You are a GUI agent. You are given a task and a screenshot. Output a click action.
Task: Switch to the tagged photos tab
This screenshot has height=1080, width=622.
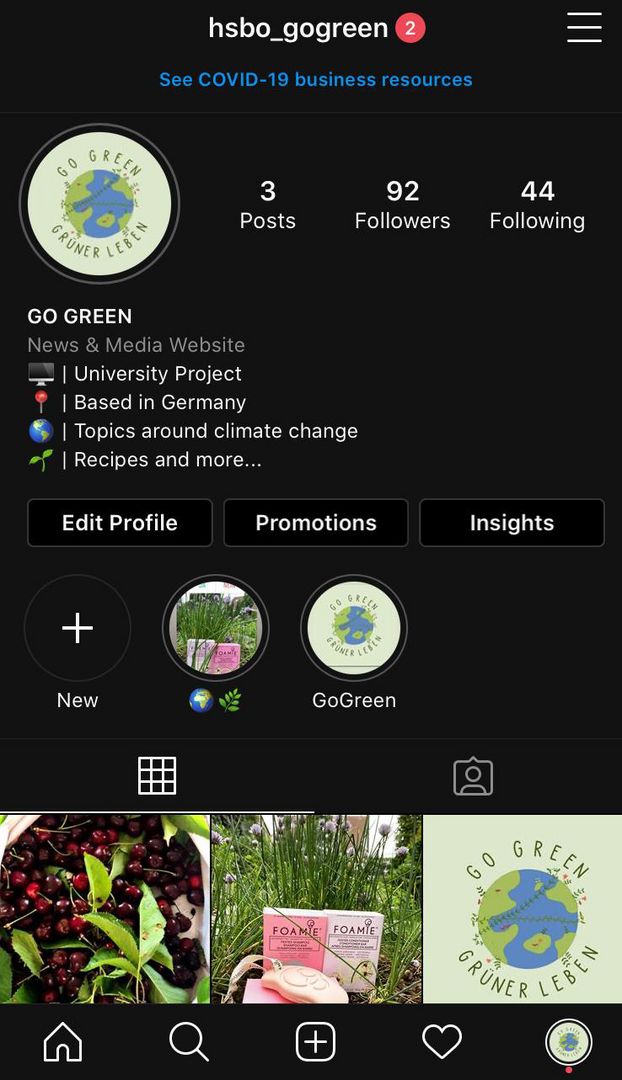[473, 777]
